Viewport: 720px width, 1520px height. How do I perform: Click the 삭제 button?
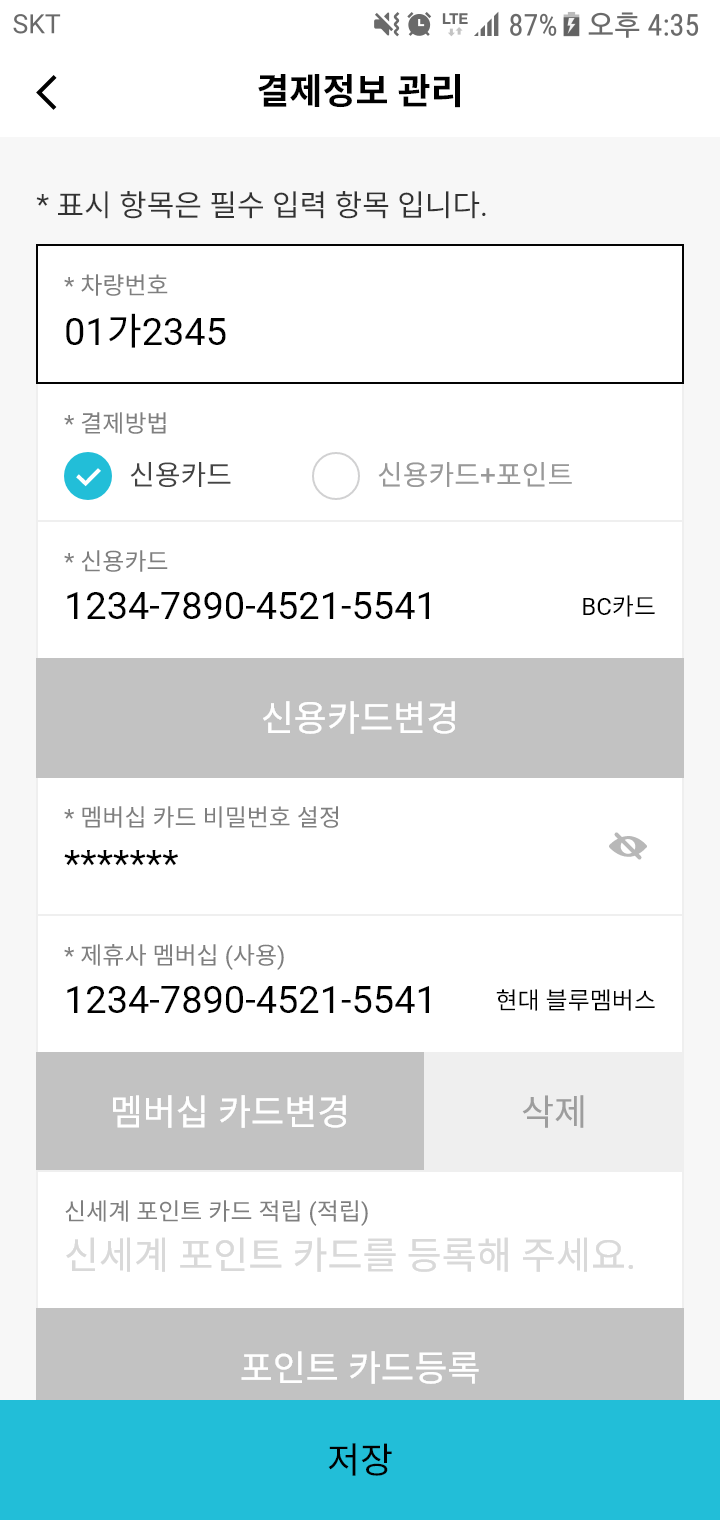(x=555, y=1111)
